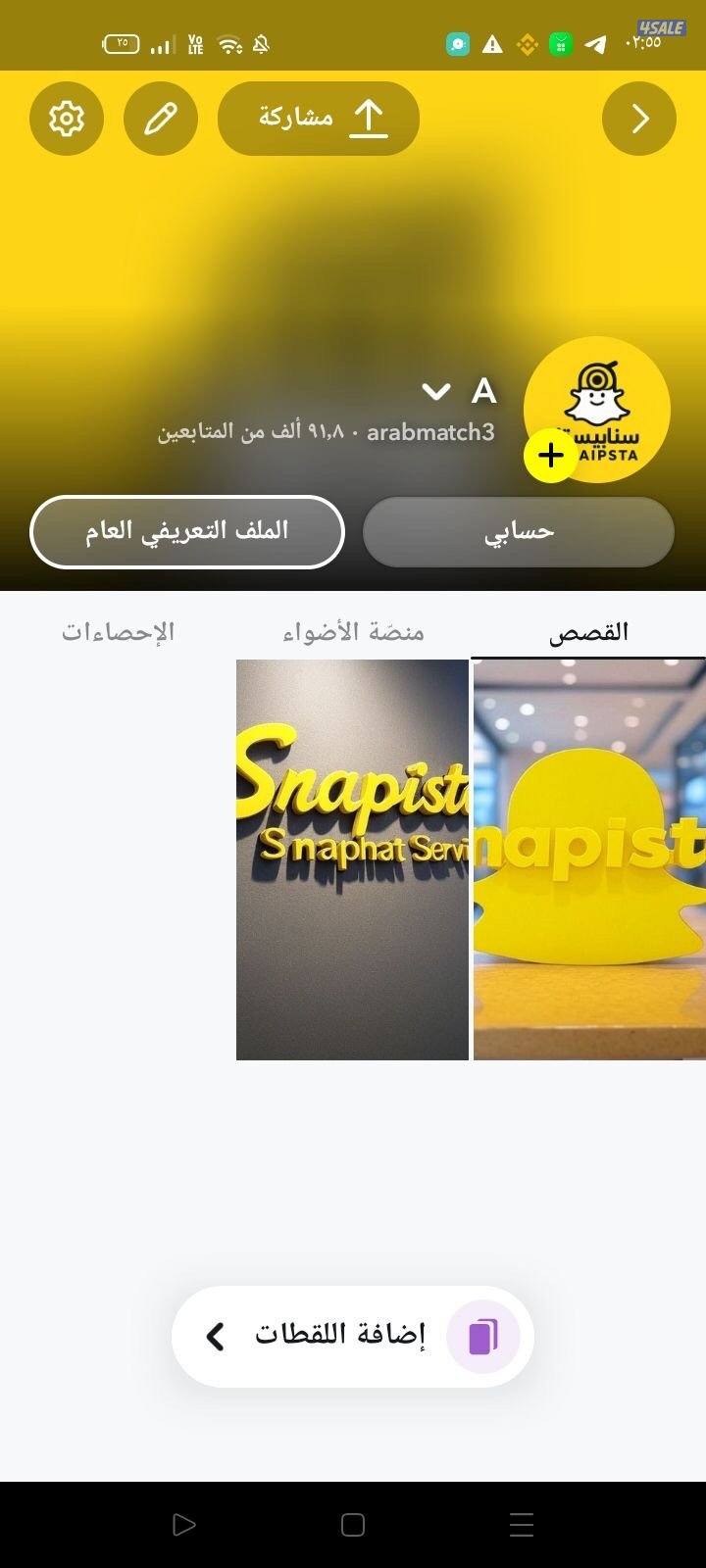Tap the battery level indicator

pyautogui.click(x=120, y=43)
